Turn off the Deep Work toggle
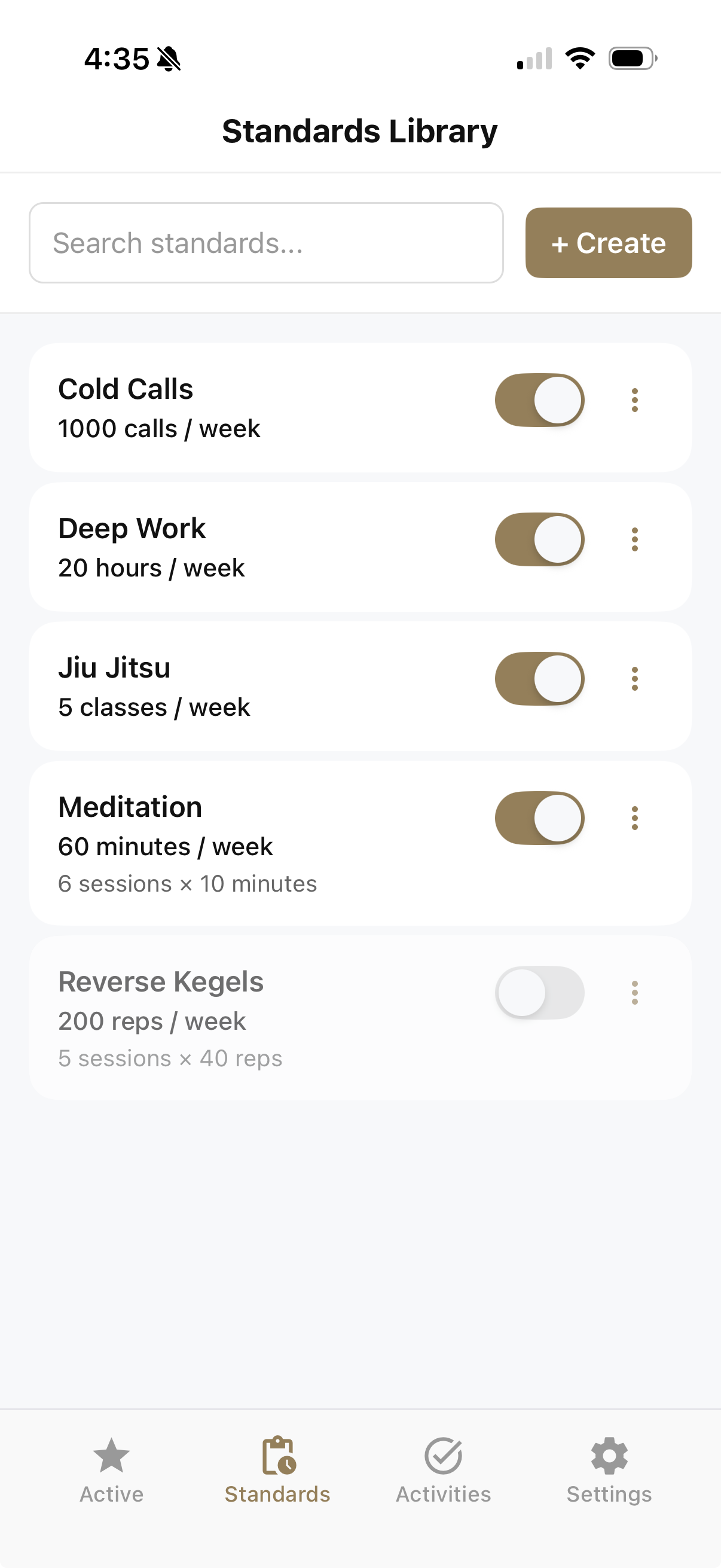 539,539
